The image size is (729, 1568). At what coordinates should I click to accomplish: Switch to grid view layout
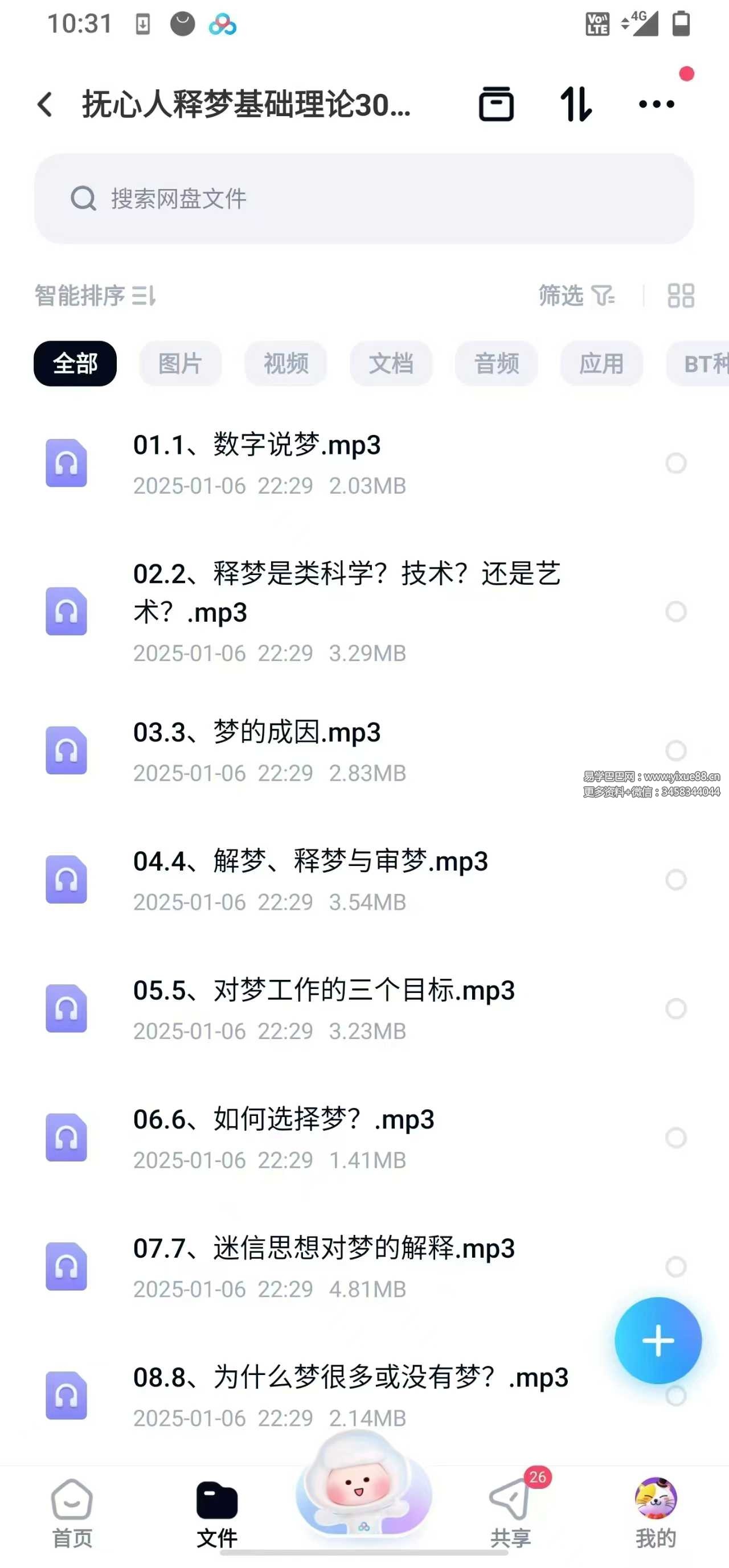coord(680,296)
